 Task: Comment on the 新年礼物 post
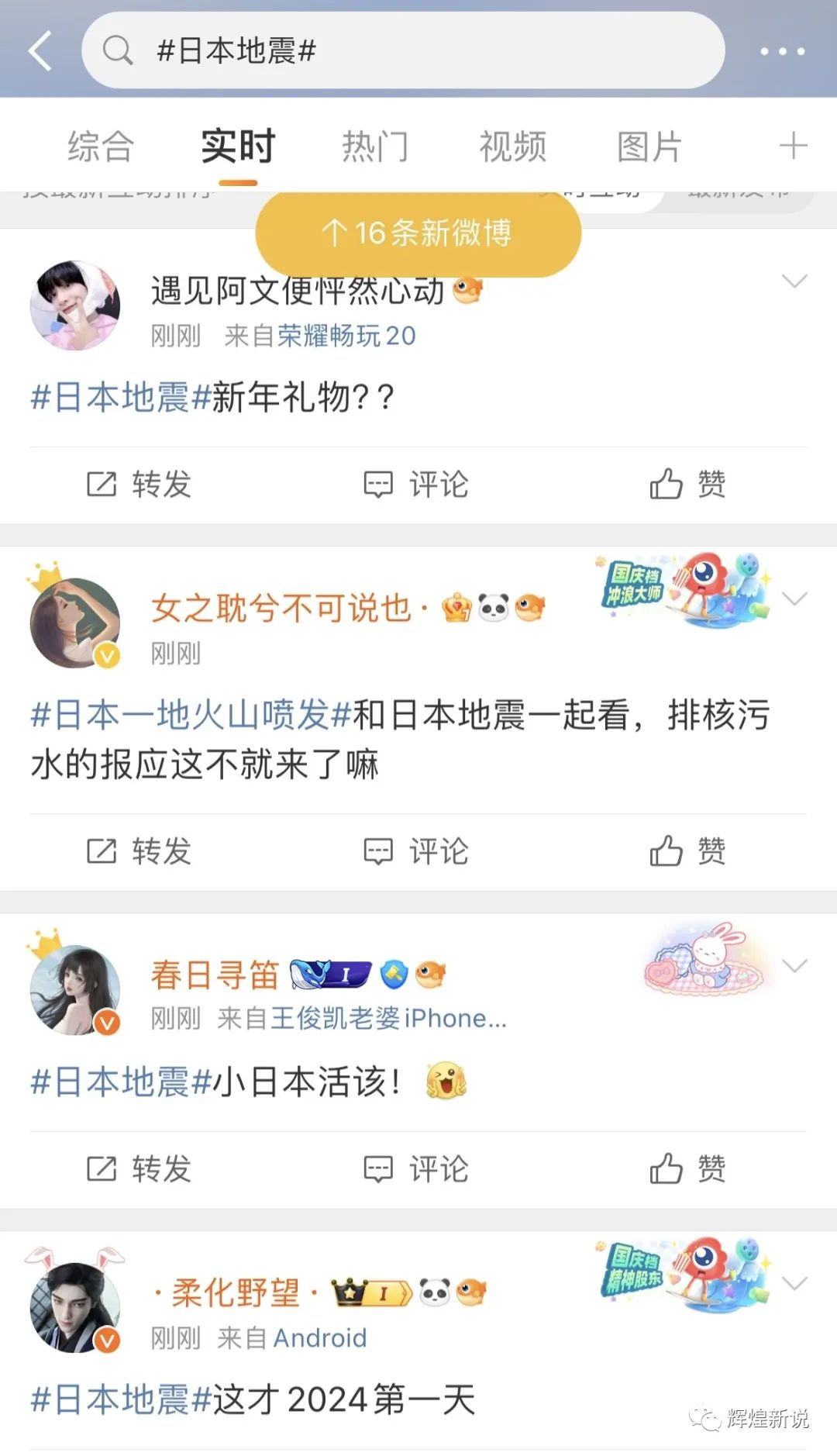pyautogui.click(x=416, y=485)
